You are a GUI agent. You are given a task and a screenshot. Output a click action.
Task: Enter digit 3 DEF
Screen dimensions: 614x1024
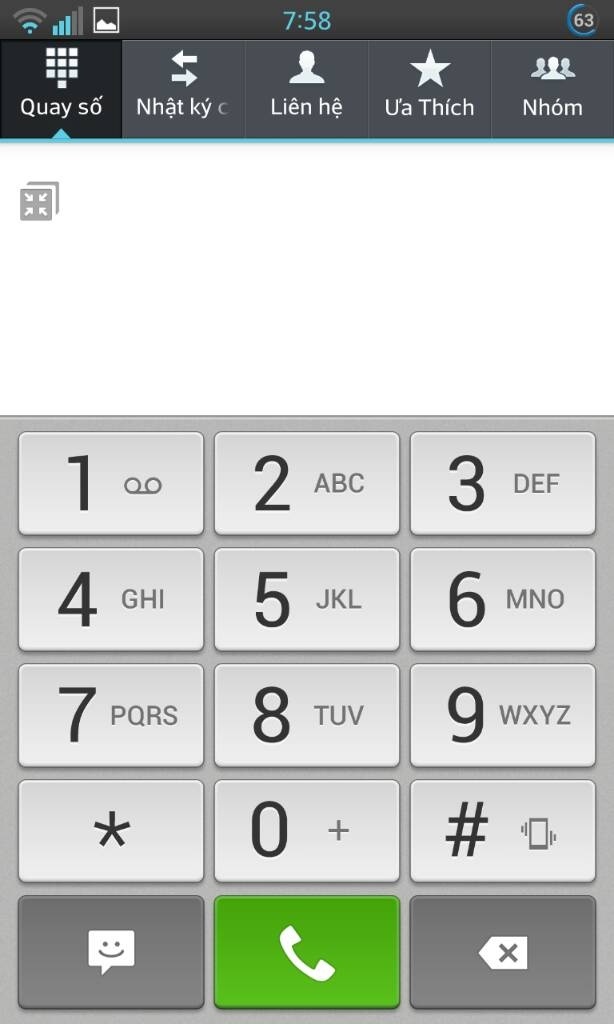point(502,484)
